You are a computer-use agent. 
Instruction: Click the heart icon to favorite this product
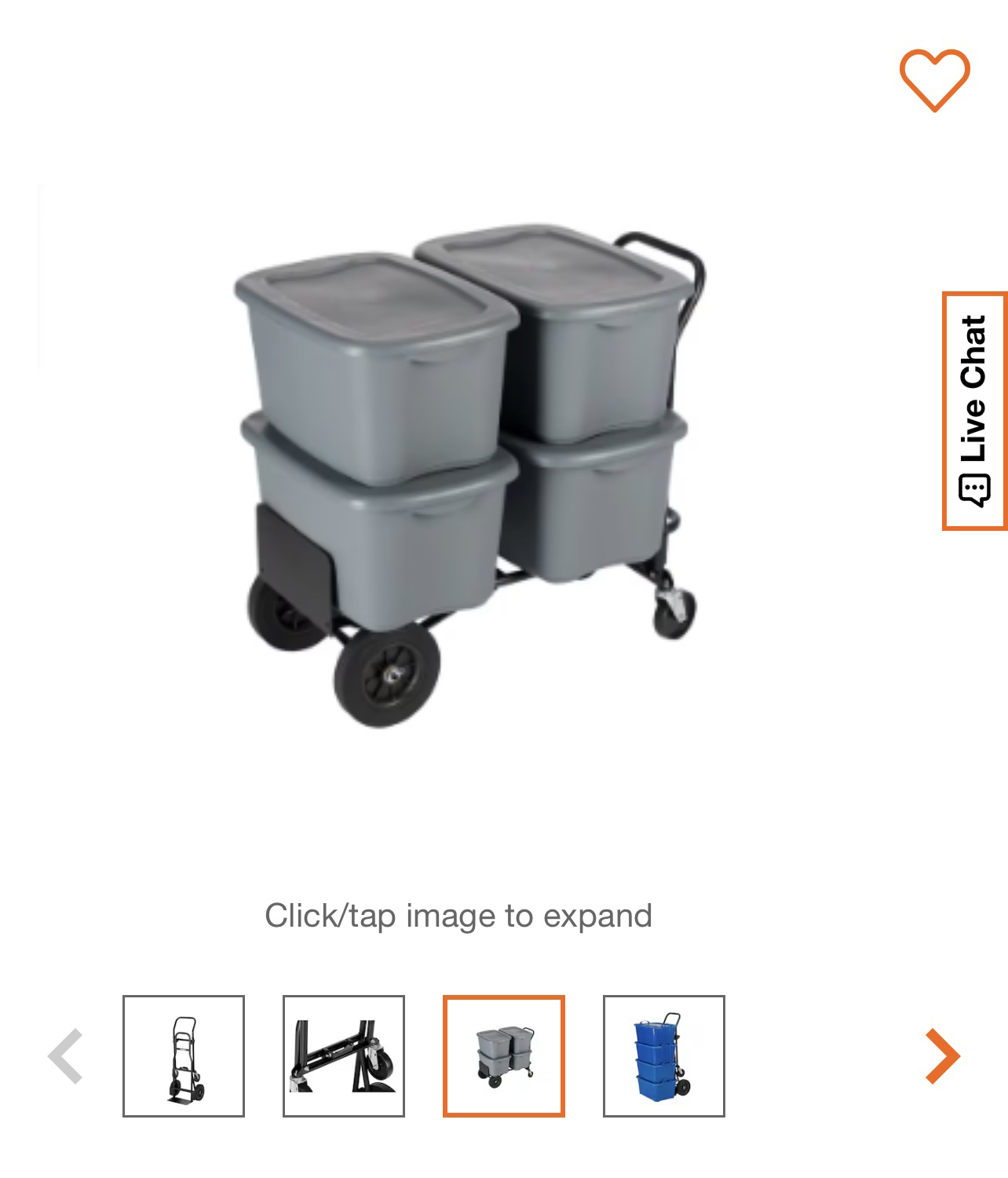pyautogui.click(x=933, y=81)
